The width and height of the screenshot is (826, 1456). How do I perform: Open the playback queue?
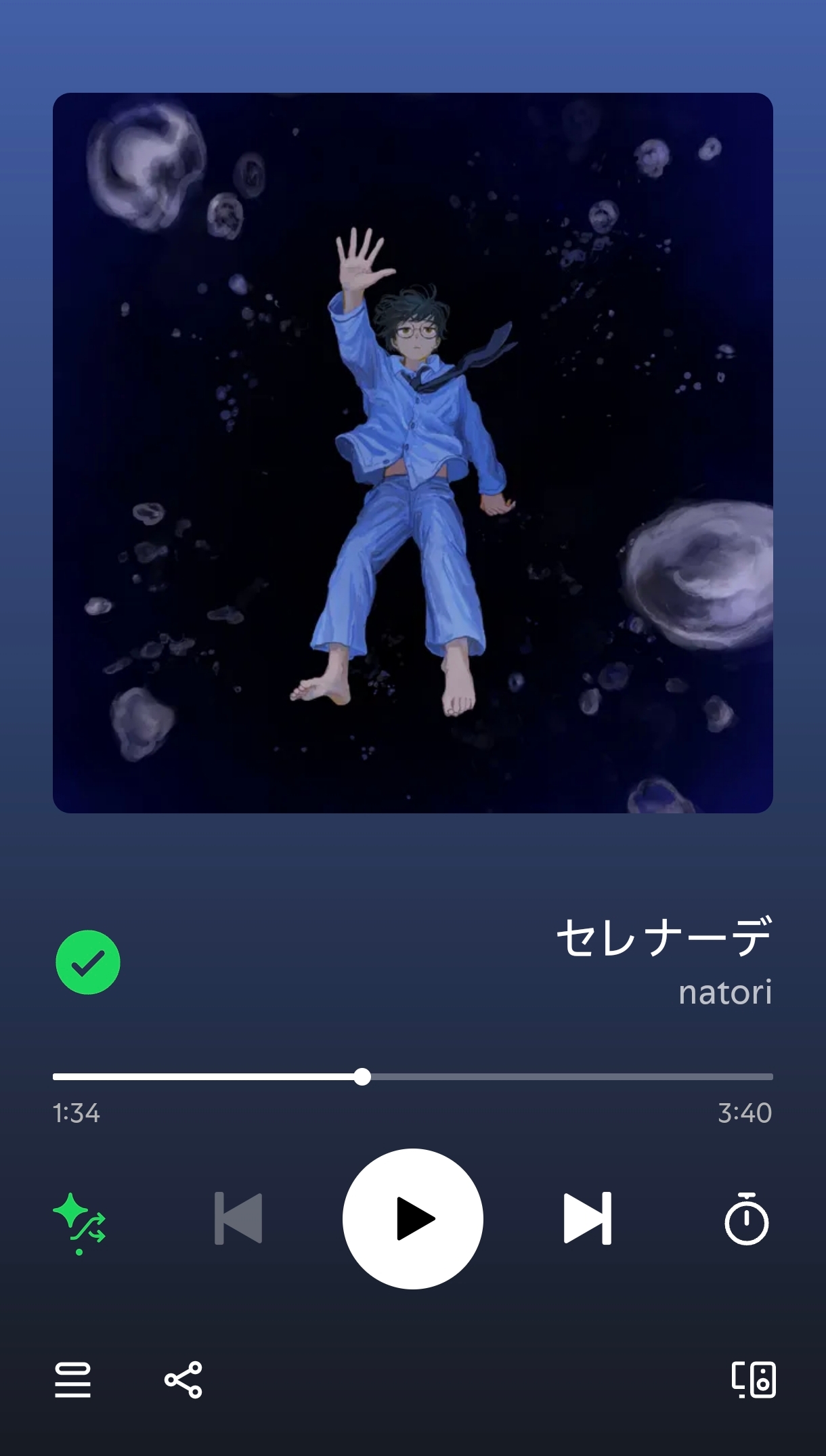73,1379
